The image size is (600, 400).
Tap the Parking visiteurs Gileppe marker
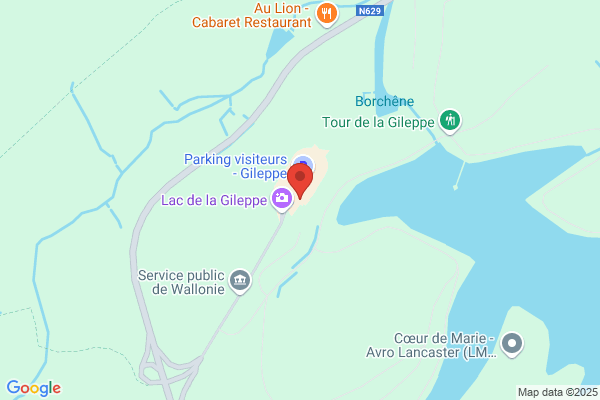[303, 164]
